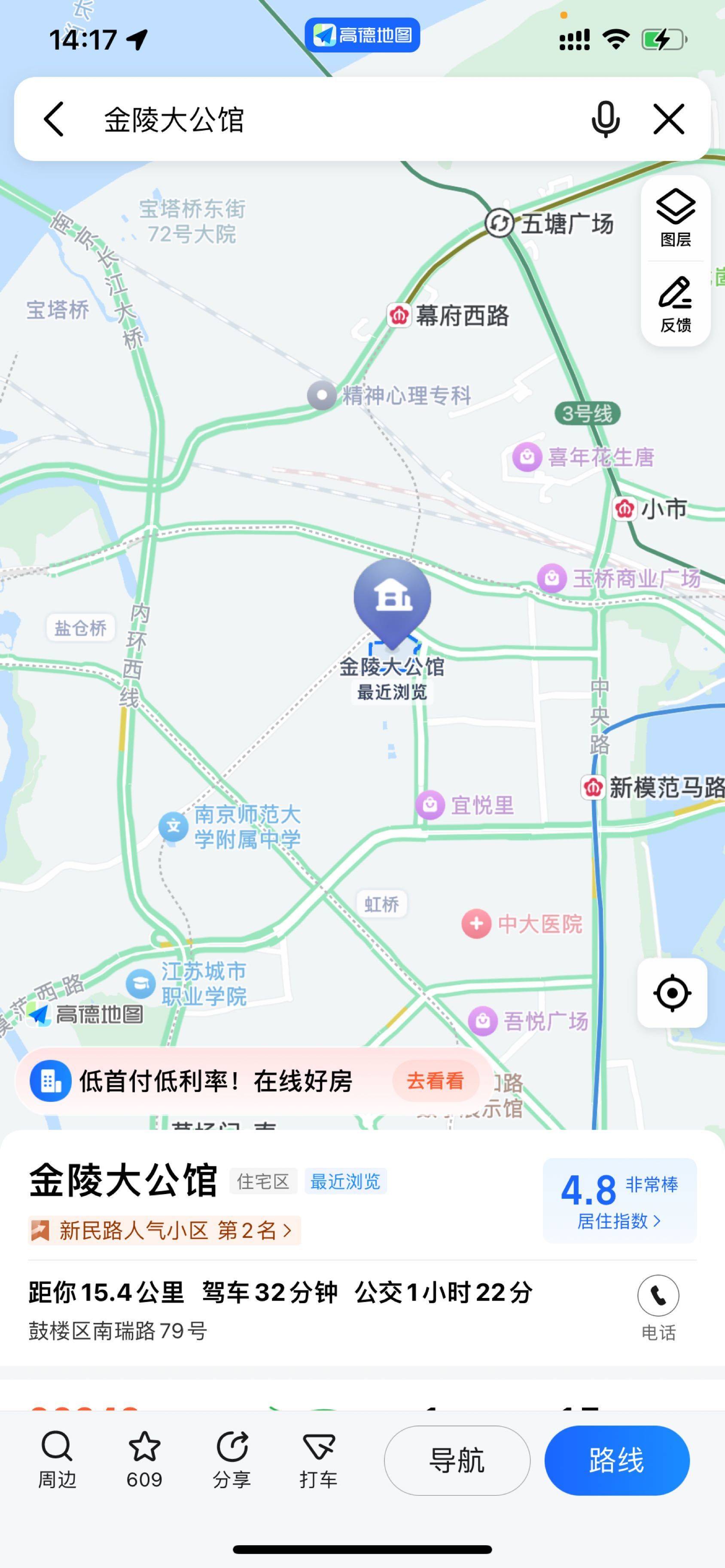Open the 4.8 居住指数 living index card

619,1200
